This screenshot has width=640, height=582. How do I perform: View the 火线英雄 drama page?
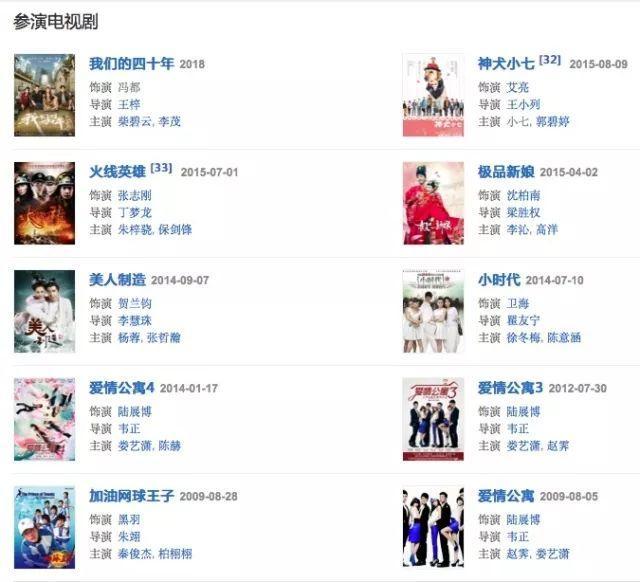[x=117, y=171]
